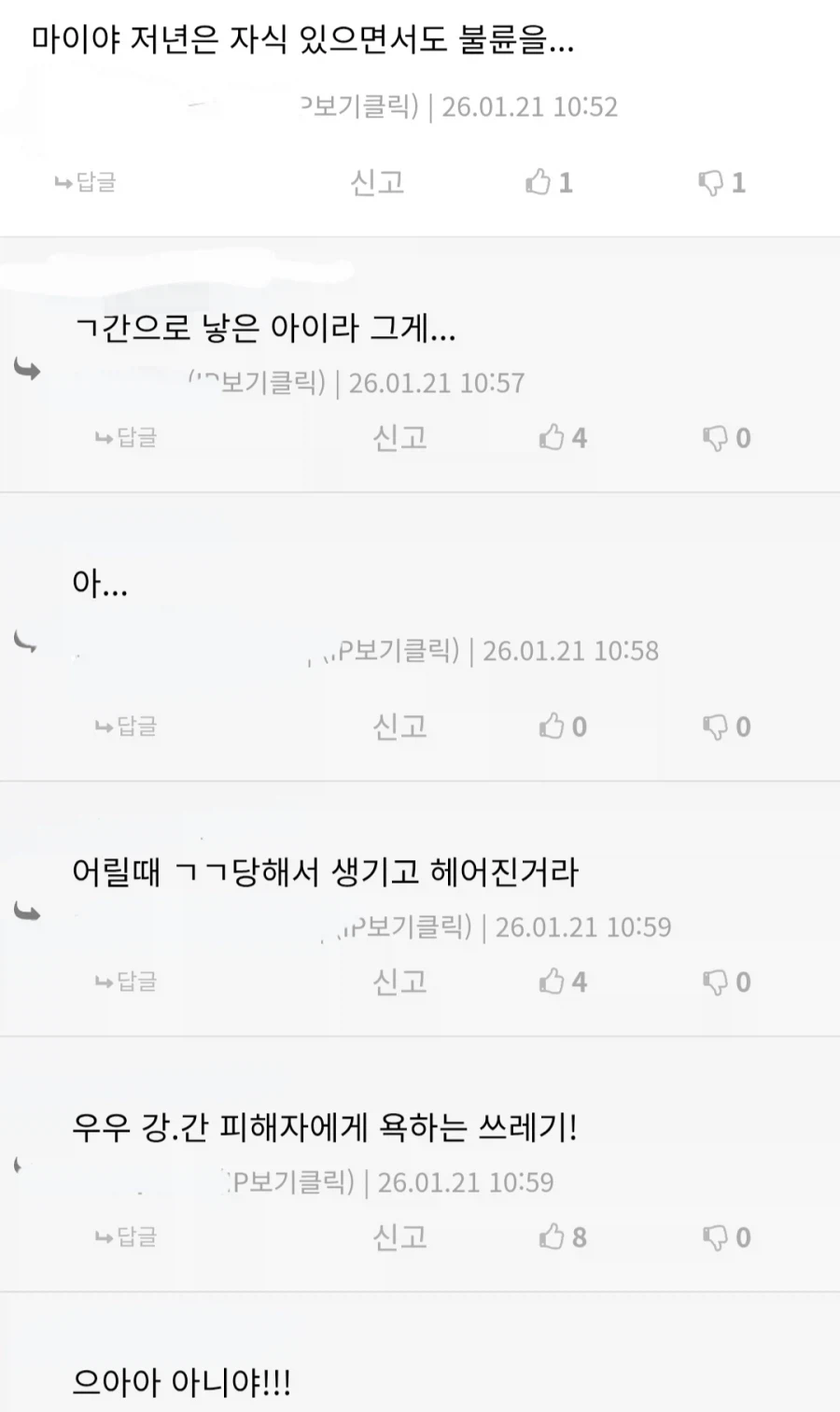This screenshot has width=840, height=1412.
Task: Click the reply indent arrow beside the 10:57 comment
Action: [27, 371]
